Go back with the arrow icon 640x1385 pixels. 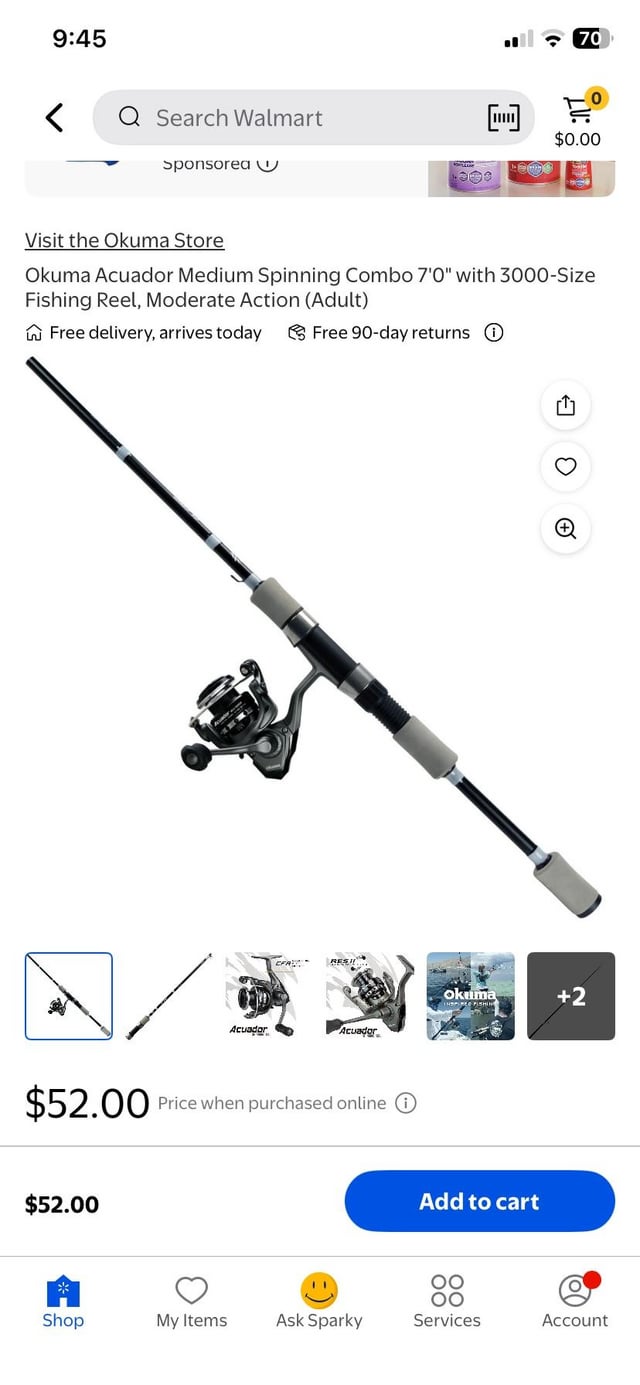pos(55,118)
